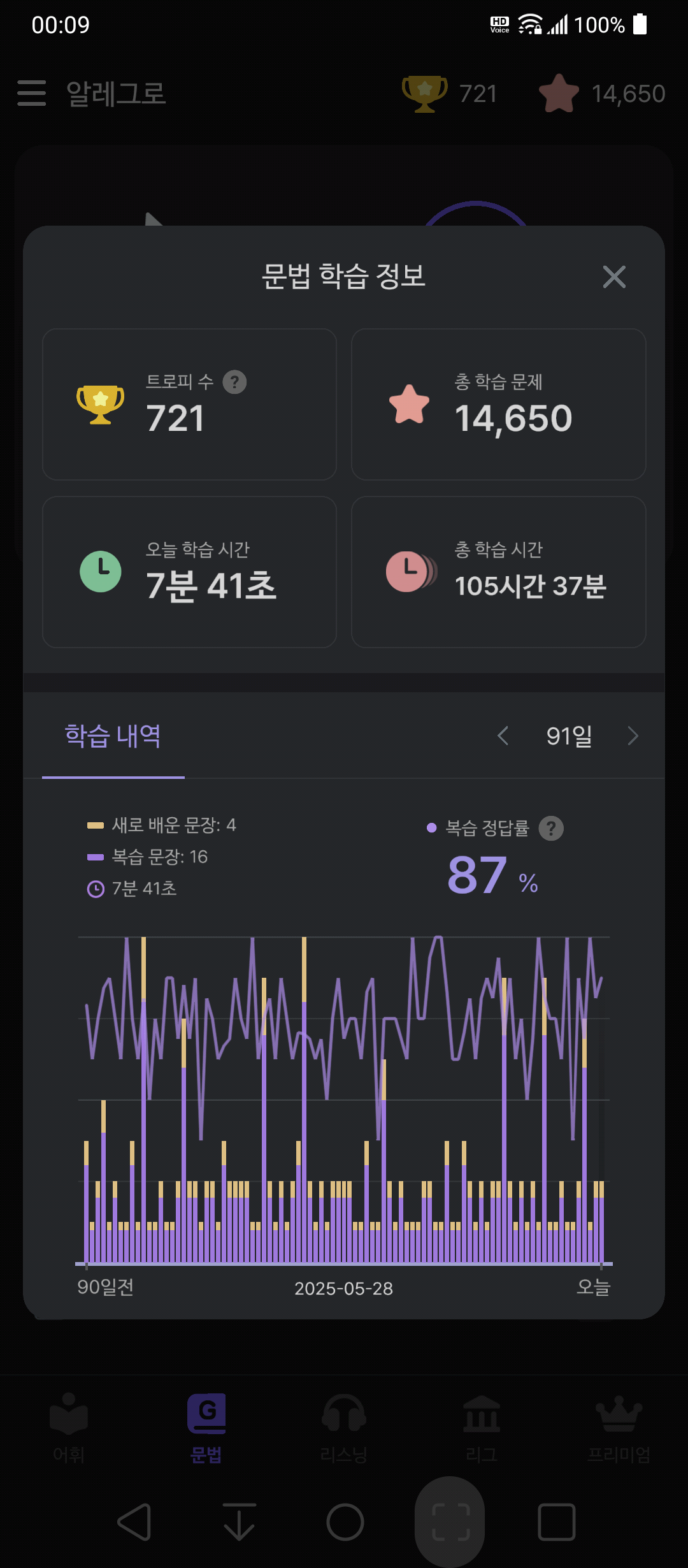This screenshot has width=688, height=1568.
Task: Go to the previous day with left chevron
Action: [503, 736]
